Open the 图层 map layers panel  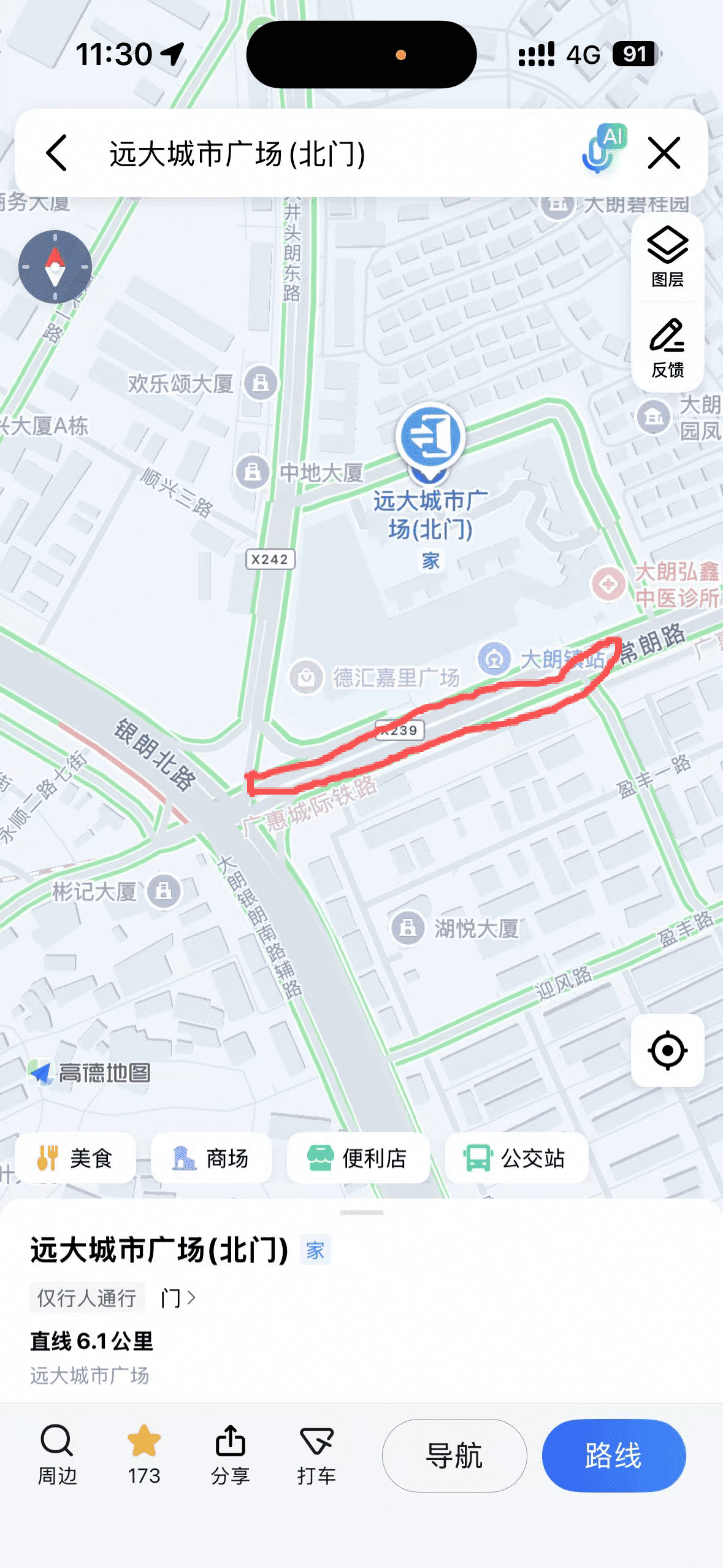667,258
